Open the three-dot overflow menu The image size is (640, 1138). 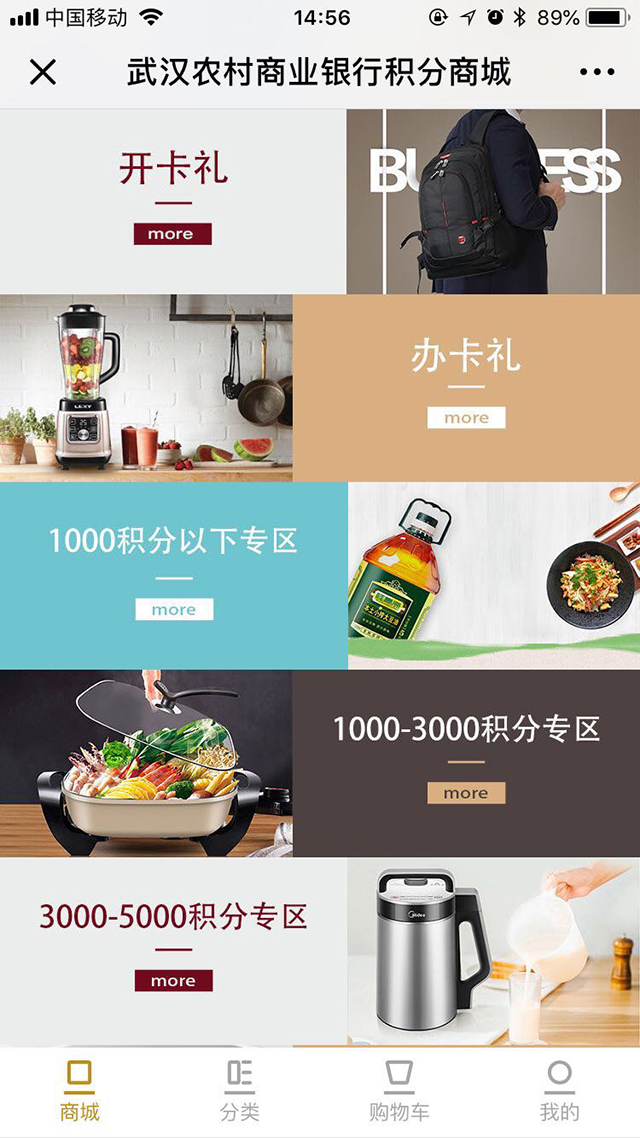597,72
